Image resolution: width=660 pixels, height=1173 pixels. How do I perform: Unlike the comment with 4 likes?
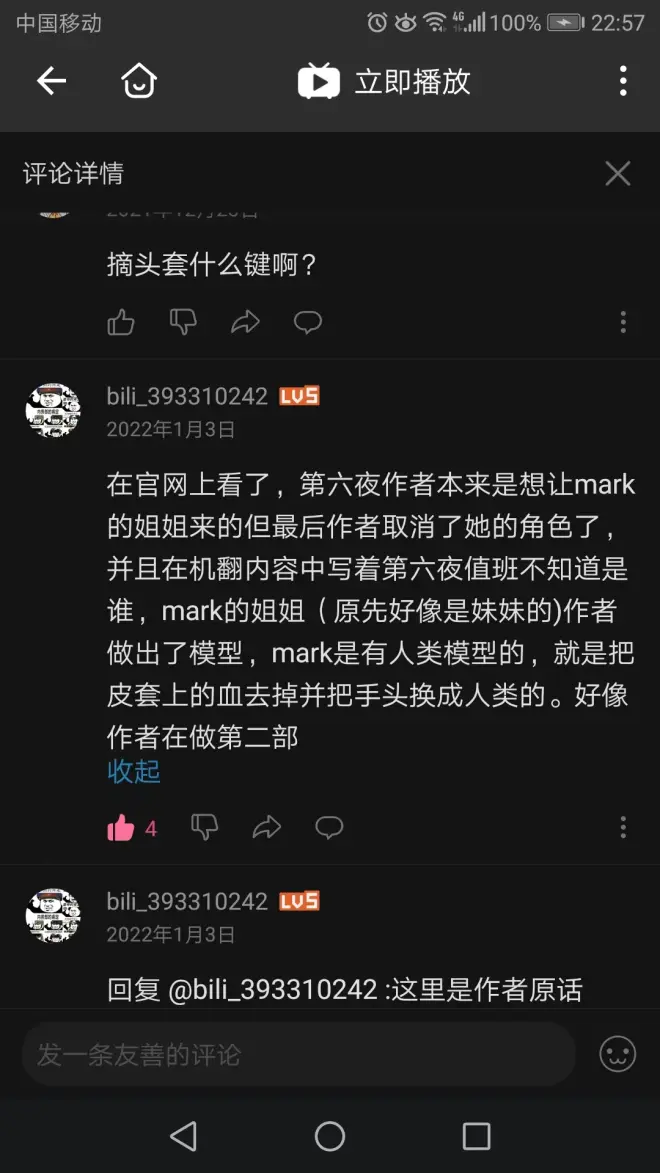[x=121, y=828]
